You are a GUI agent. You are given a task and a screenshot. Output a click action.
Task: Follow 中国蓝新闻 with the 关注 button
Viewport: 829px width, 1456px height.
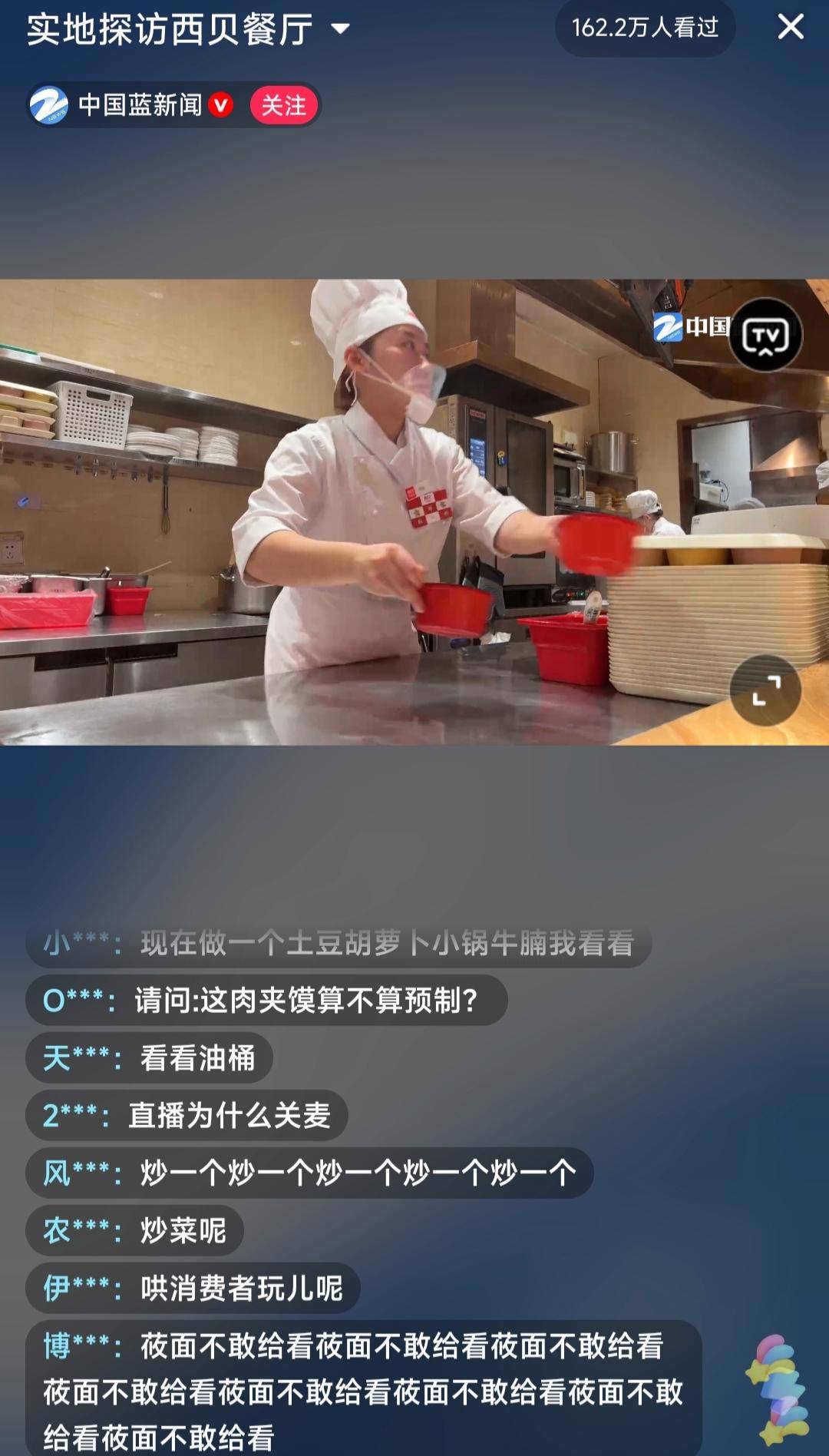click(x=283, y=105)
